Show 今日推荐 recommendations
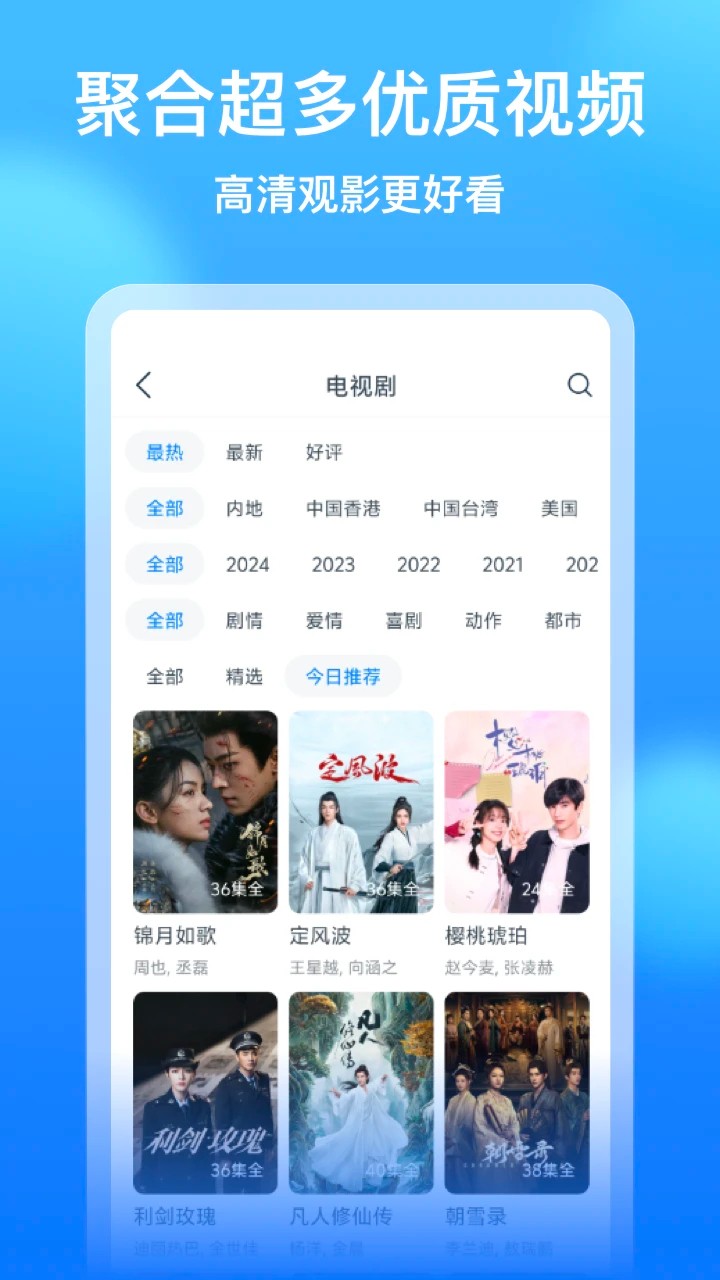 point(343,676)
